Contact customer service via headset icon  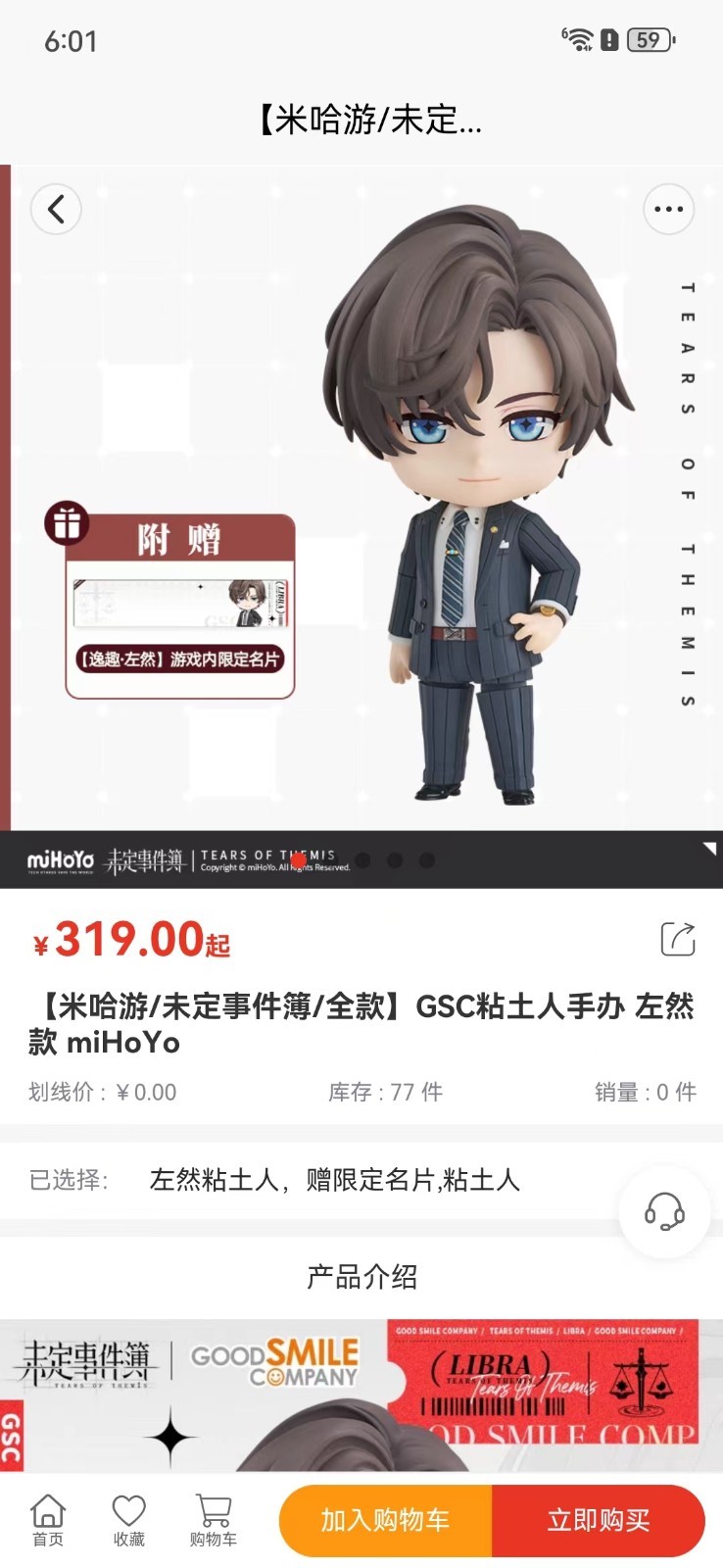(x=664, y=1212)
